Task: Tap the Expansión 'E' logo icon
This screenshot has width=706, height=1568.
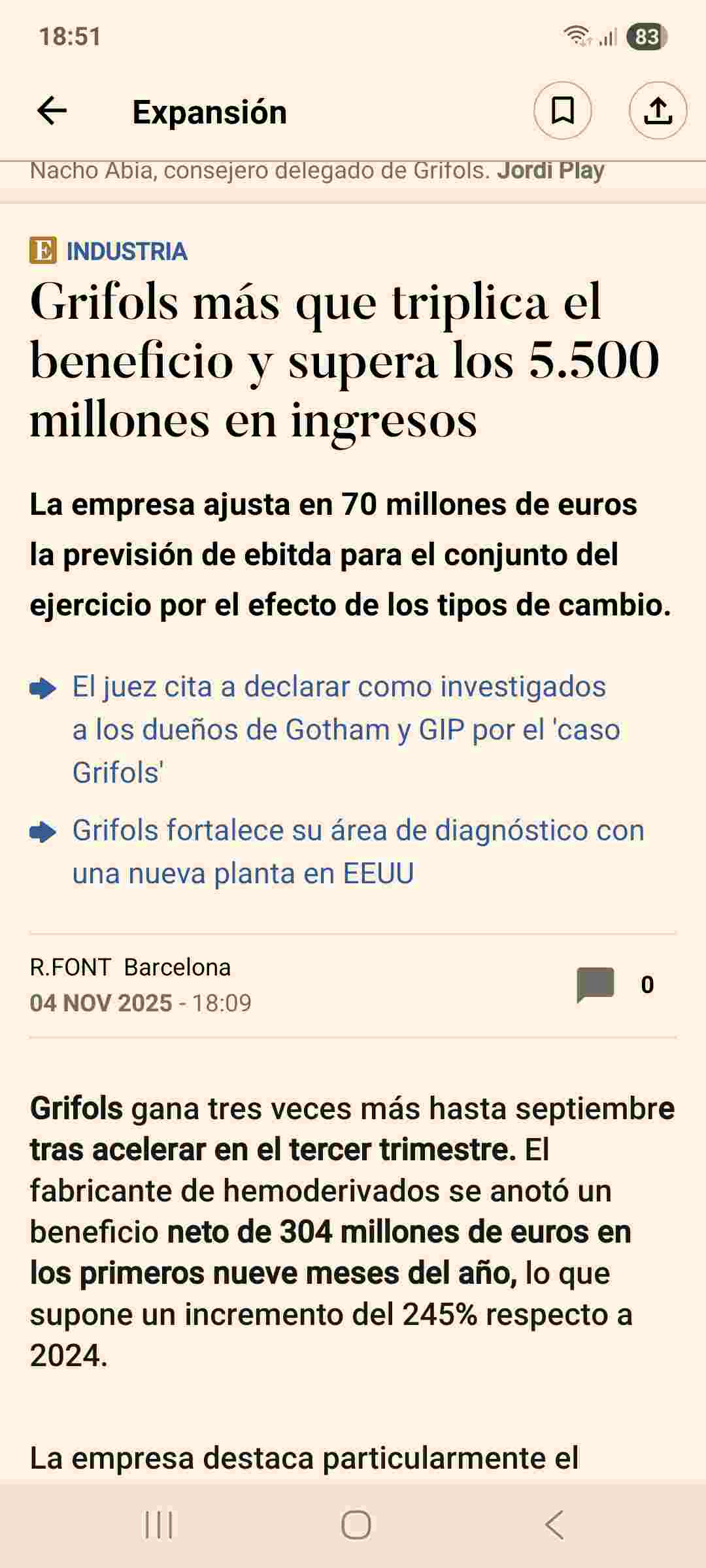Action: (x=41, y=251)
